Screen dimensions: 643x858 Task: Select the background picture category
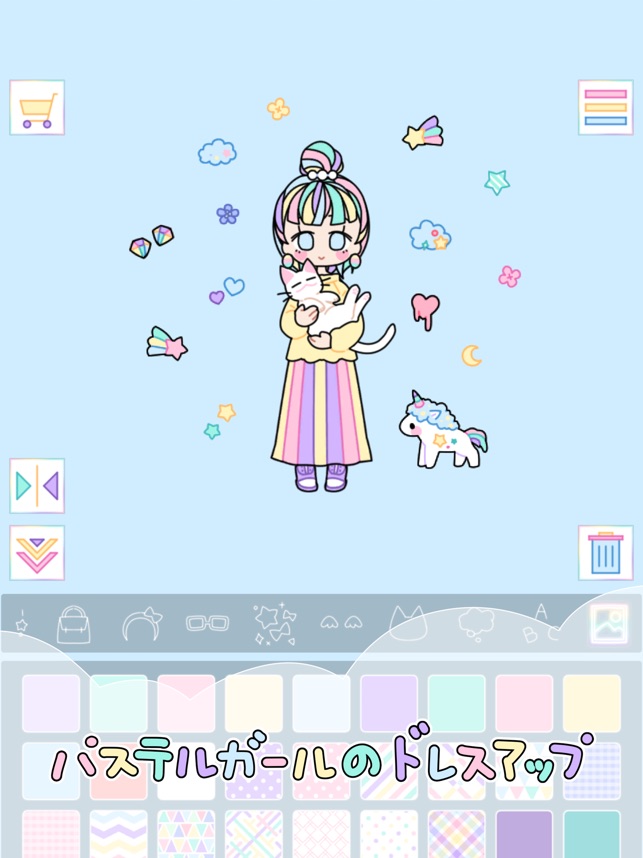(x=609, y=624)
